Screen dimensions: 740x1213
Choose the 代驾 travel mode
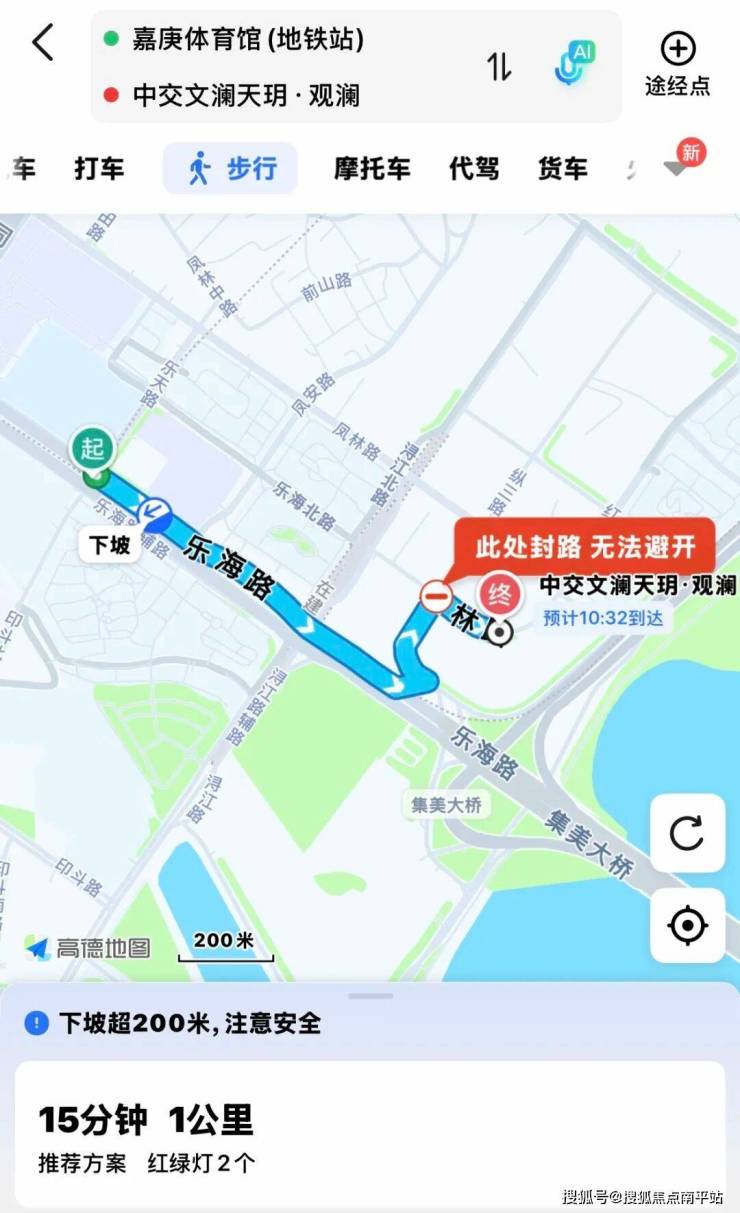pos(474,168)
